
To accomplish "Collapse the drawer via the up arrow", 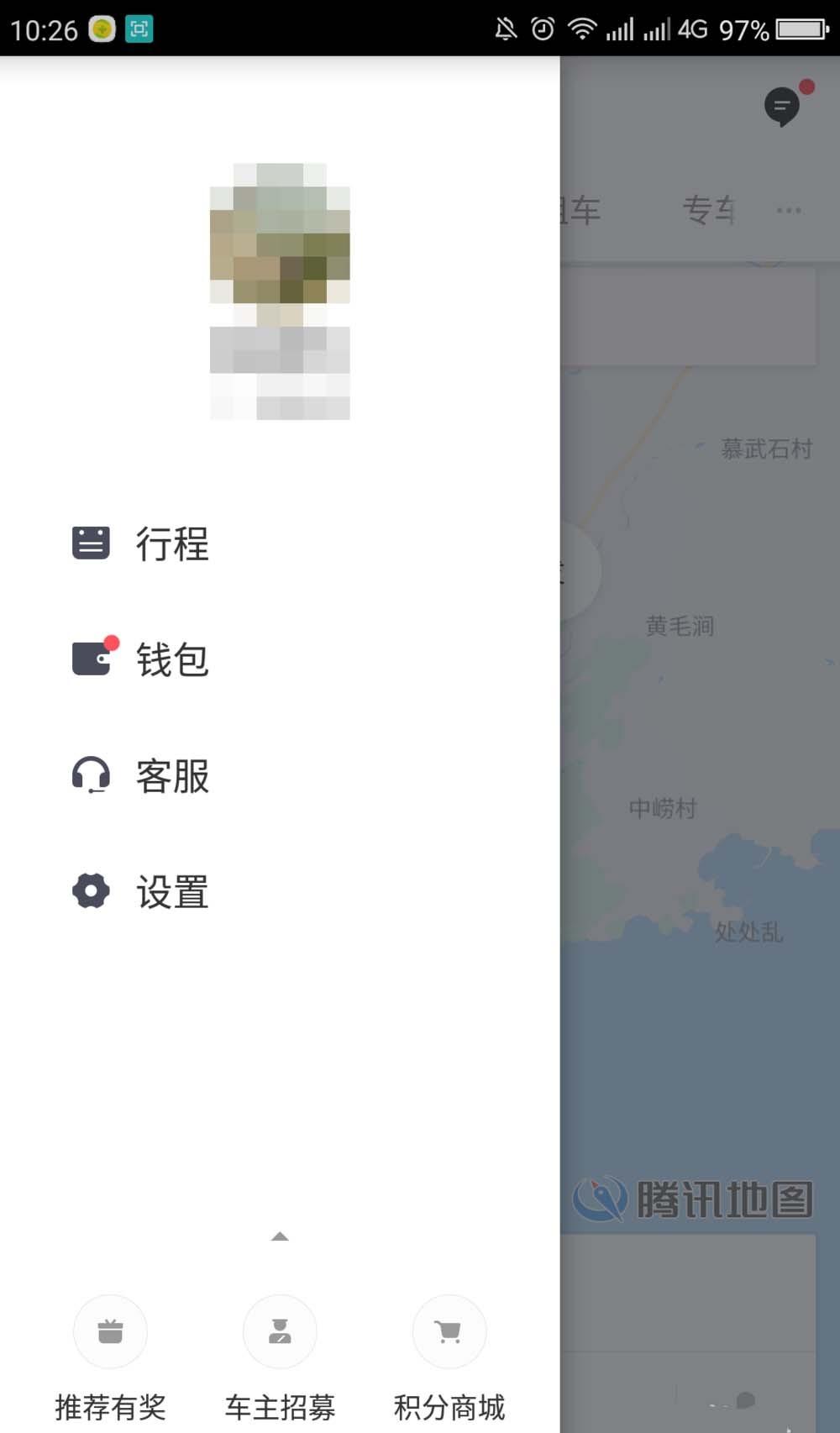I will click(x=280, y=1236).
